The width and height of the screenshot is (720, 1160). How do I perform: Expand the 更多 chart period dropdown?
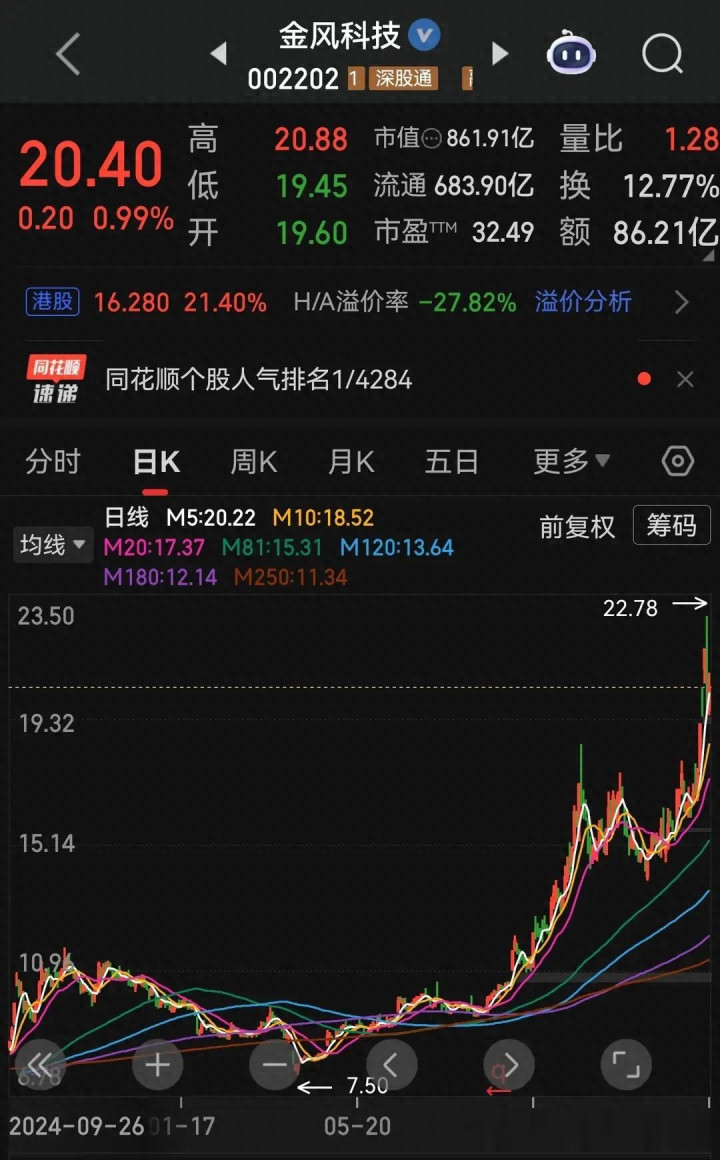571,461
